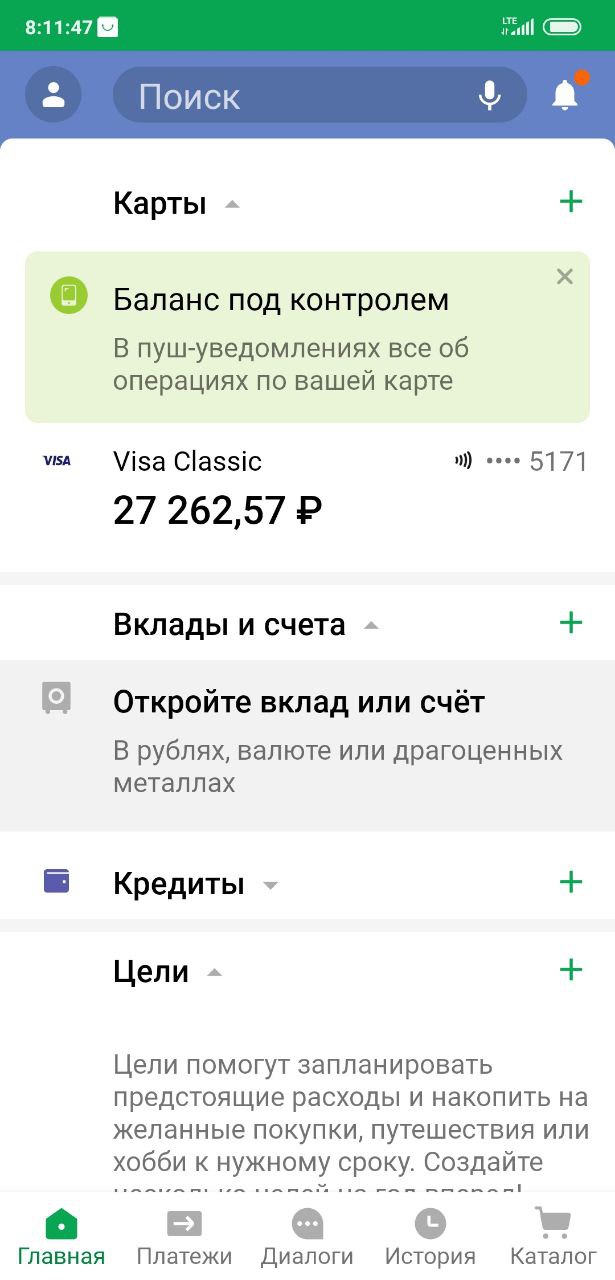The height and width of the screenshot is (1280, 615).
Task: Start voice search with the microphone
Action: coord(489,96)
